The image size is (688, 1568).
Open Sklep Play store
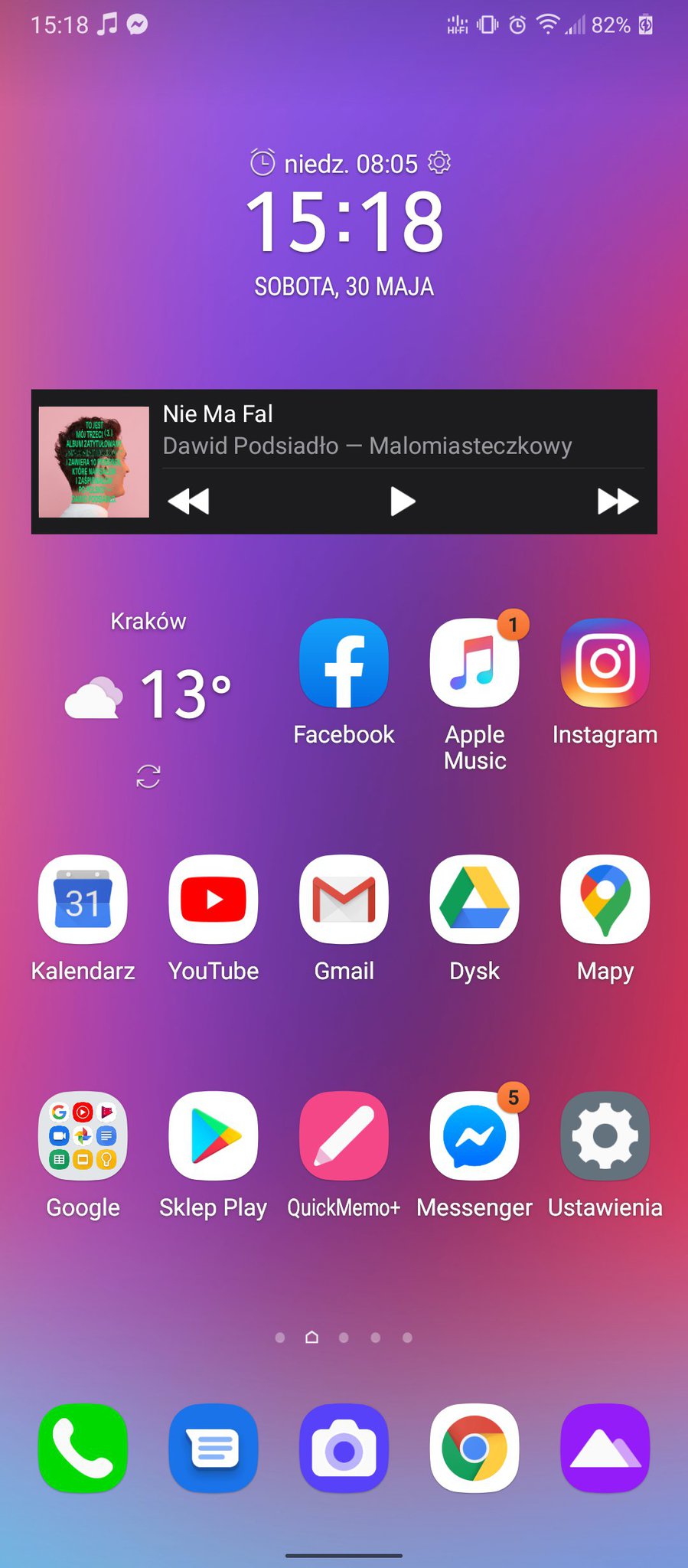coord(214,1136)
